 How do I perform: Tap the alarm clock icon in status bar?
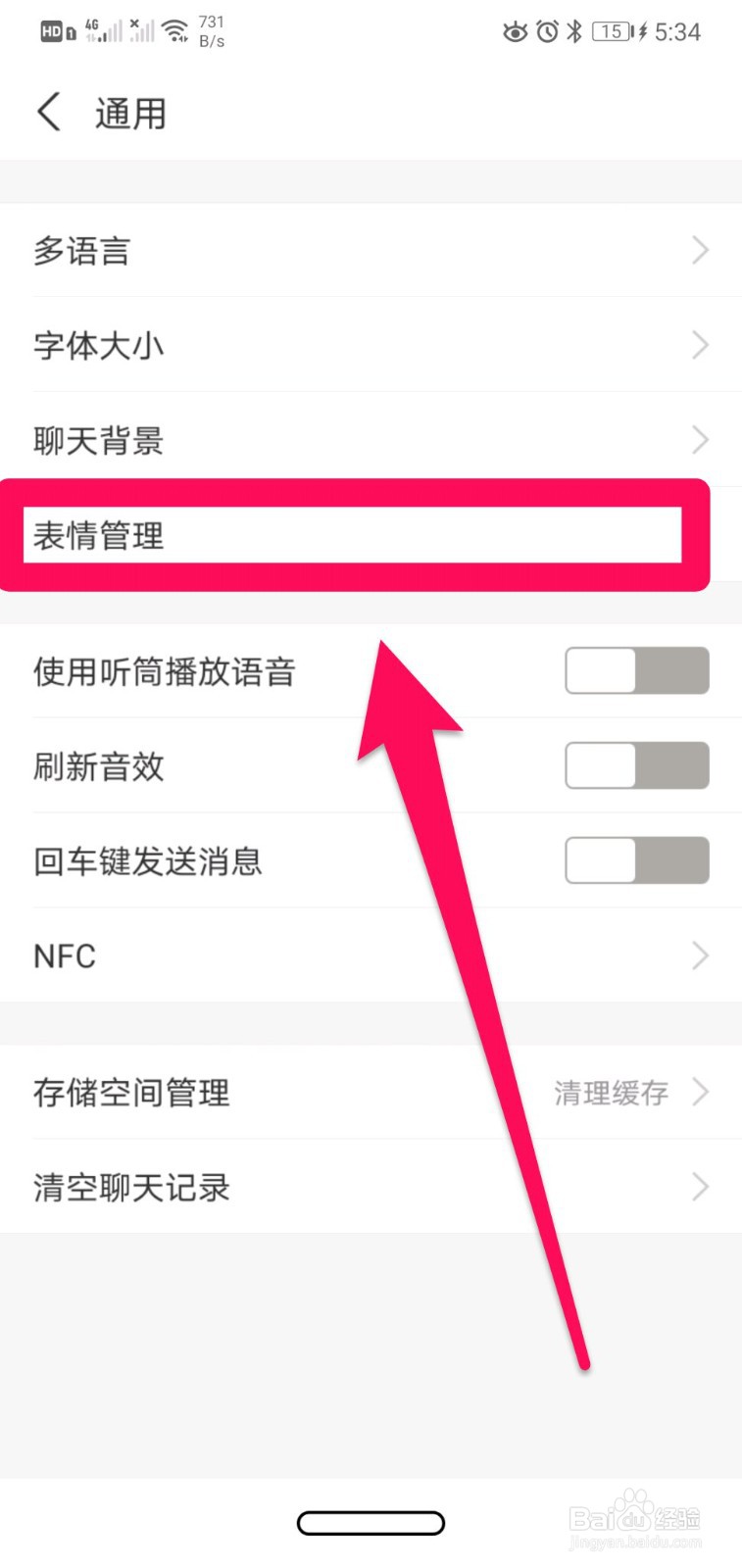tap(549, 32)
